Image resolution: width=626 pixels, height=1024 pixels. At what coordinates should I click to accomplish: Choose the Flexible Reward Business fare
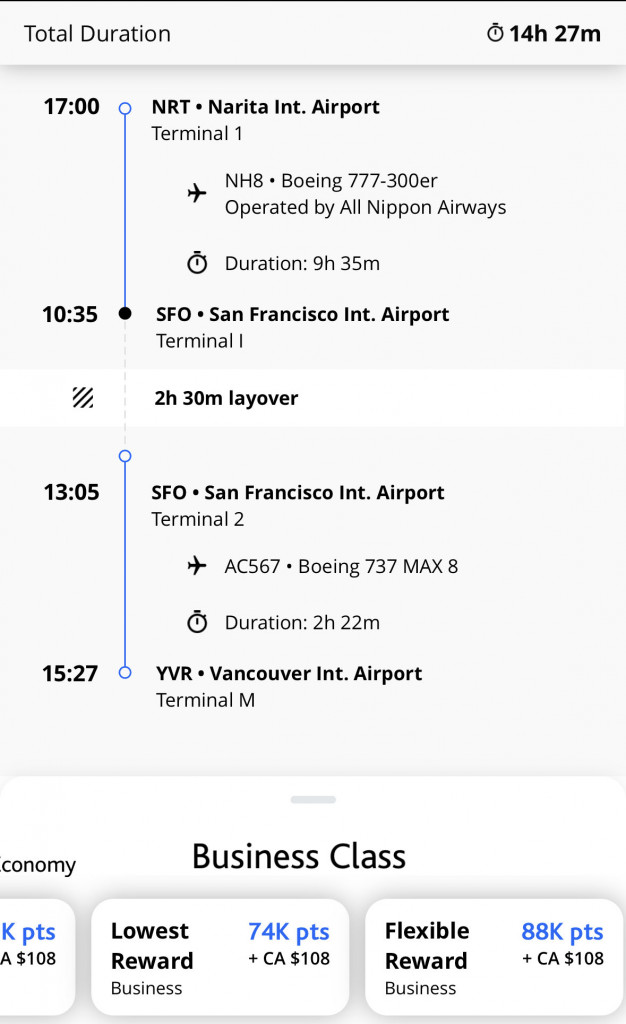pos(494,957)
